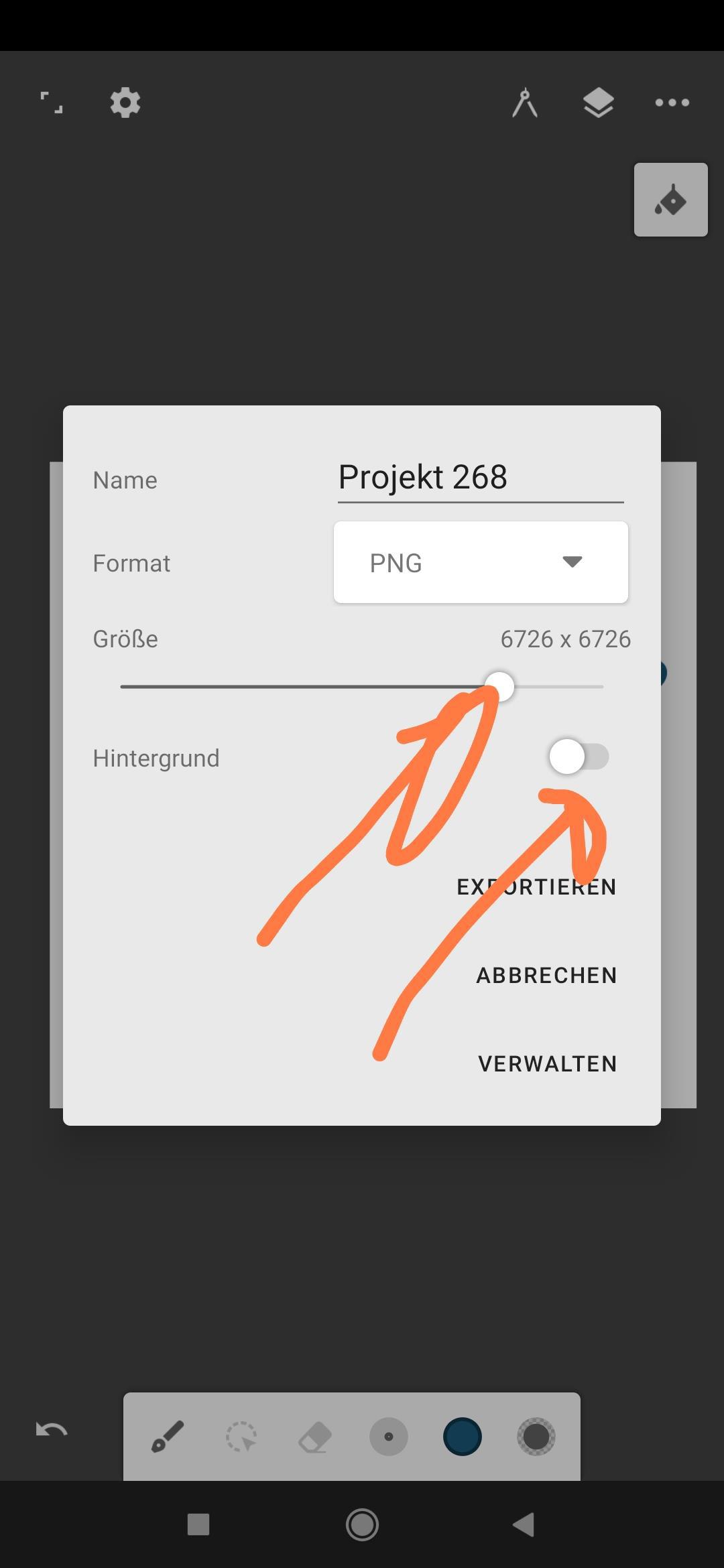
Task: Select the brush tool
Action: click(x=168, y=1437)
